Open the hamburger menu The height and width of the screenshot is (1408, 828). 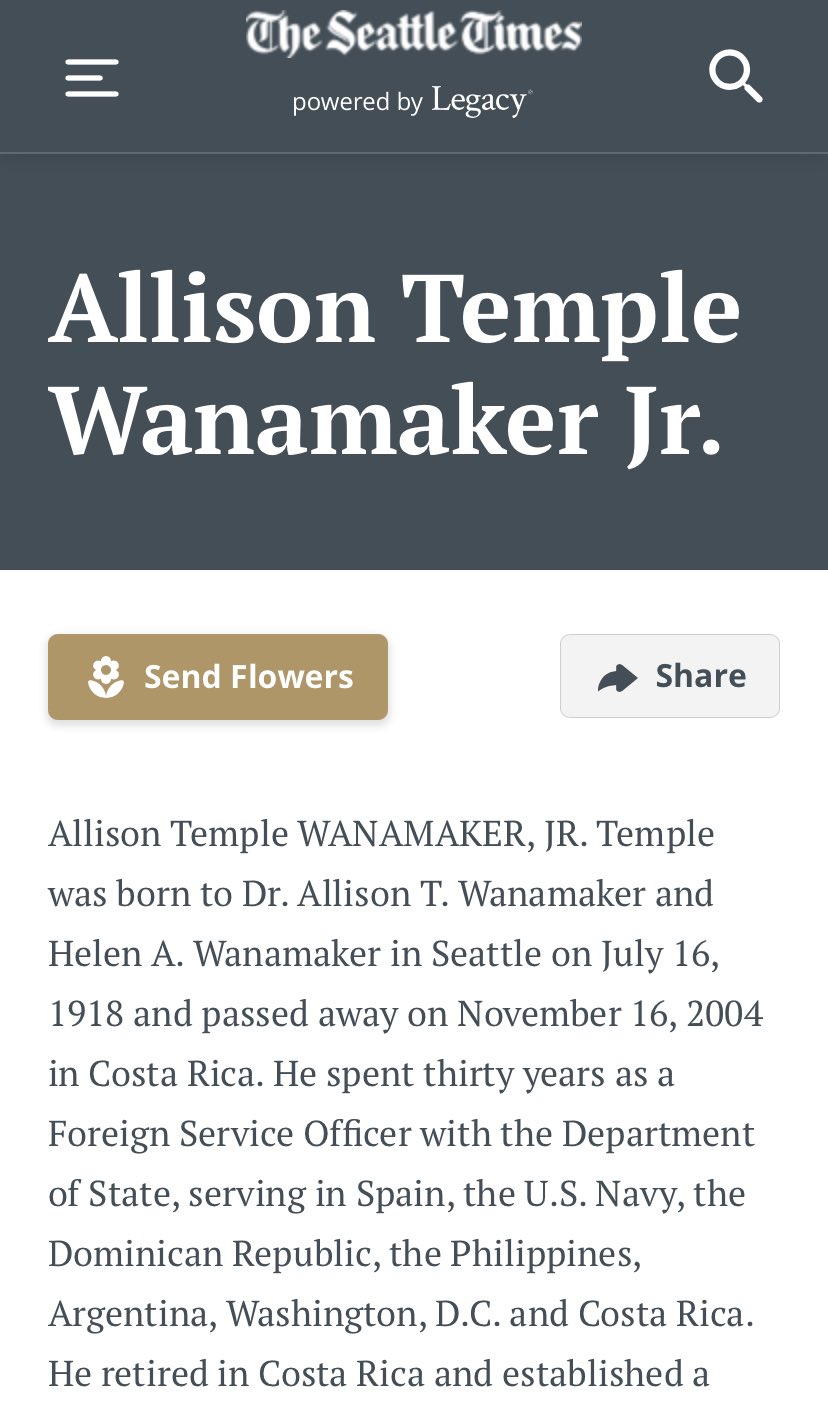pyautogui.click(x=92, y=77)
